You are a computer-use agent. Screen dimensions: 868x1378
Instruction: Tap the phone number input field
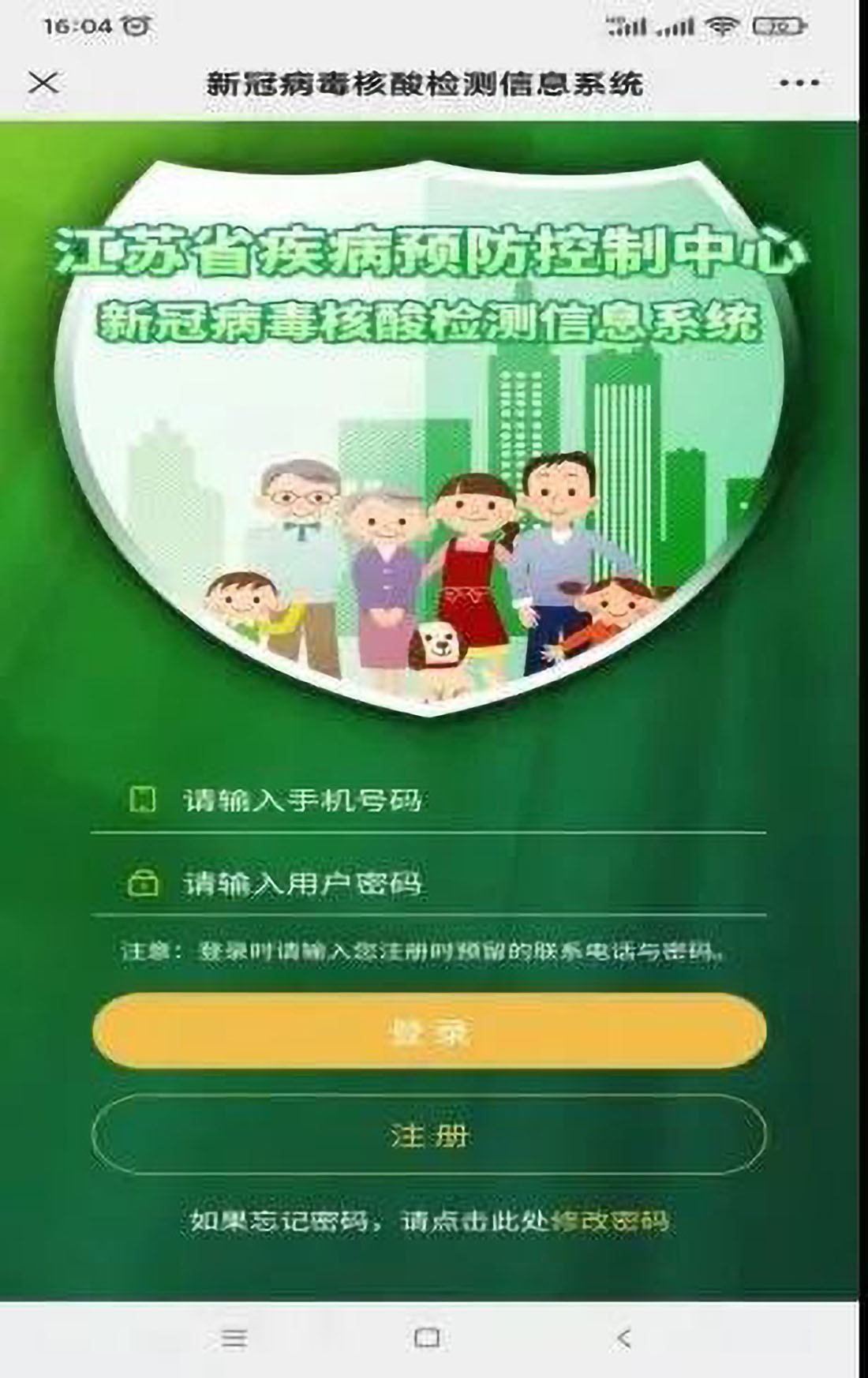point(442,800)
